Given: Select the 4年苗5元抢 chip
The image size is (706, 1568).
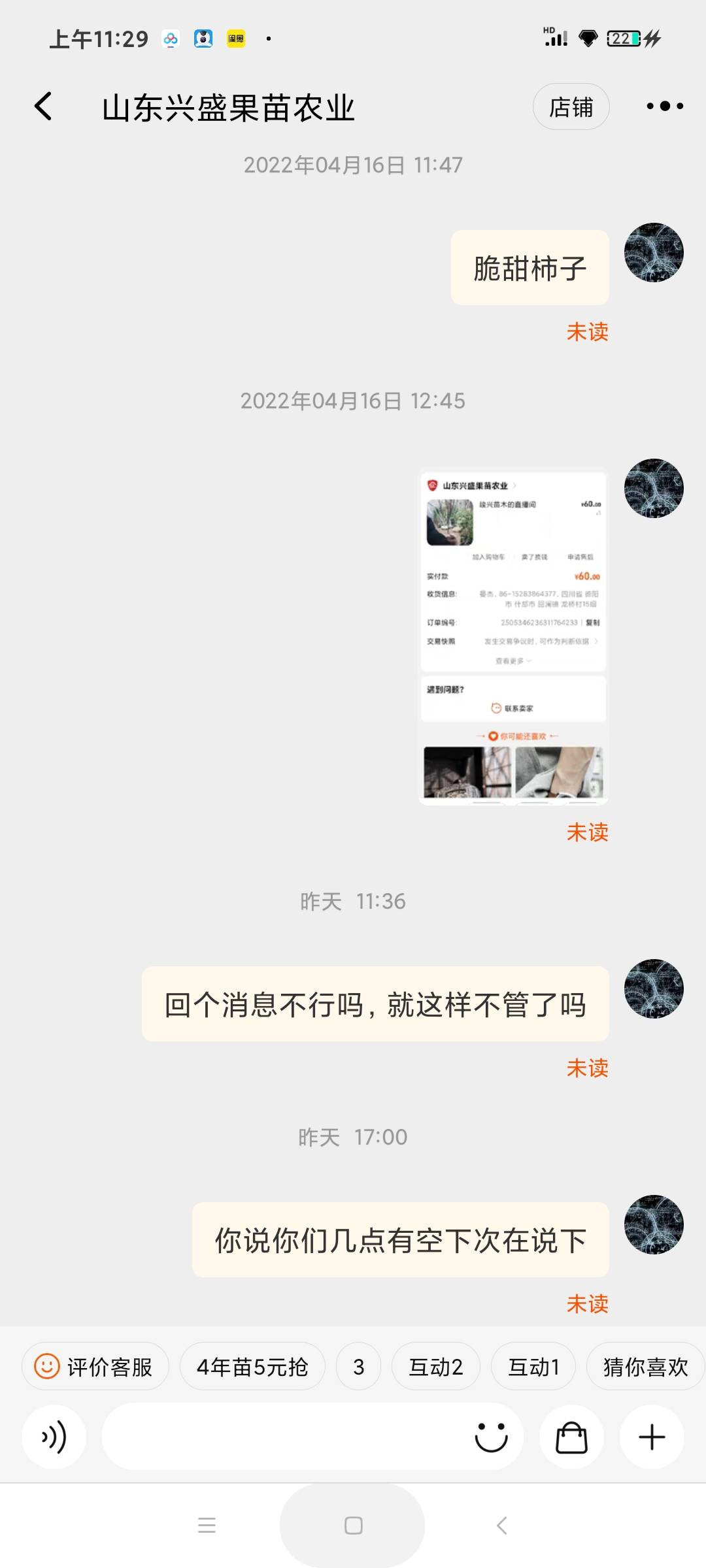Looking at the screenshot, I should click(x=252, y=1367).
